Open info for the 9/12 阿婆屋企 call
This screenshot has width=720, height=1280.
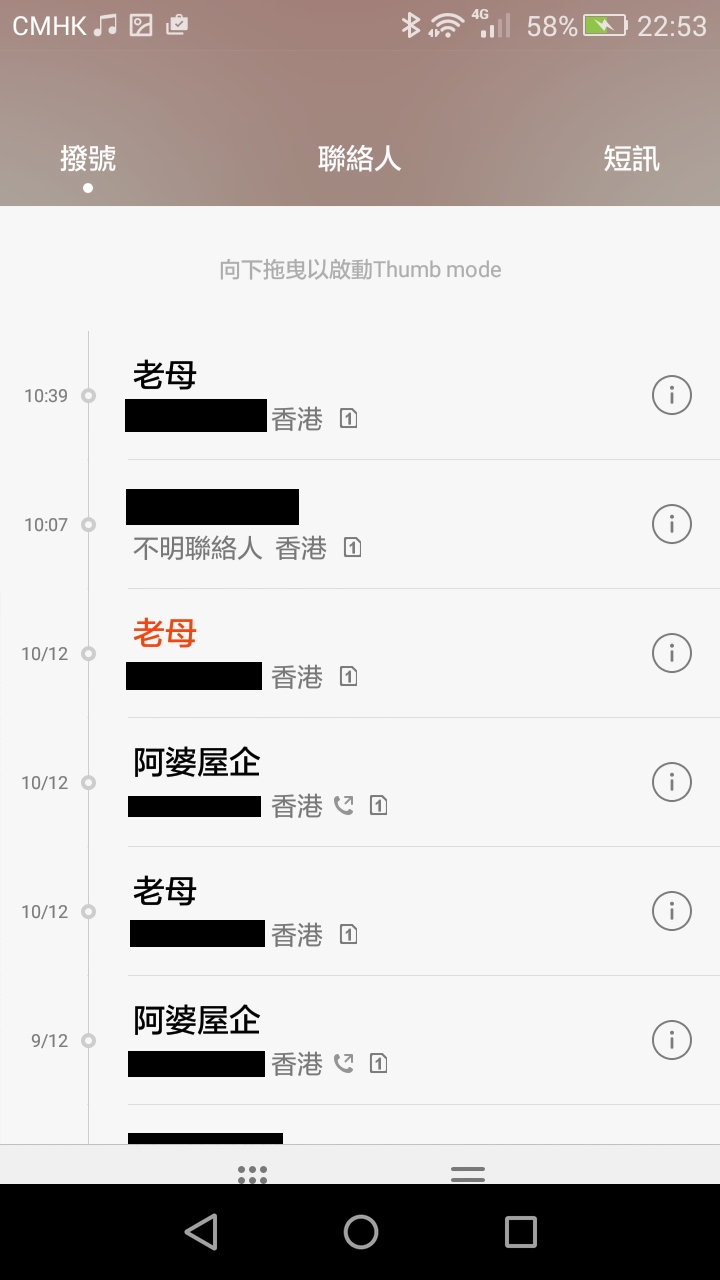pos(672,1040)
